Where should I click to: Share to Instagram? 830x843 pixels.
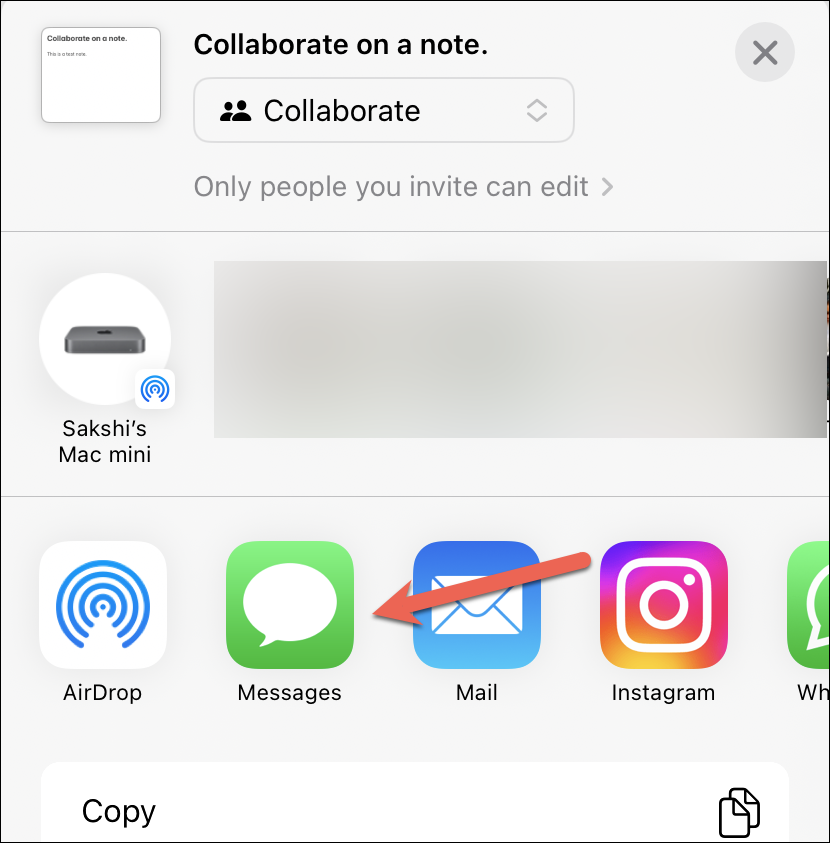coord(664,605)
